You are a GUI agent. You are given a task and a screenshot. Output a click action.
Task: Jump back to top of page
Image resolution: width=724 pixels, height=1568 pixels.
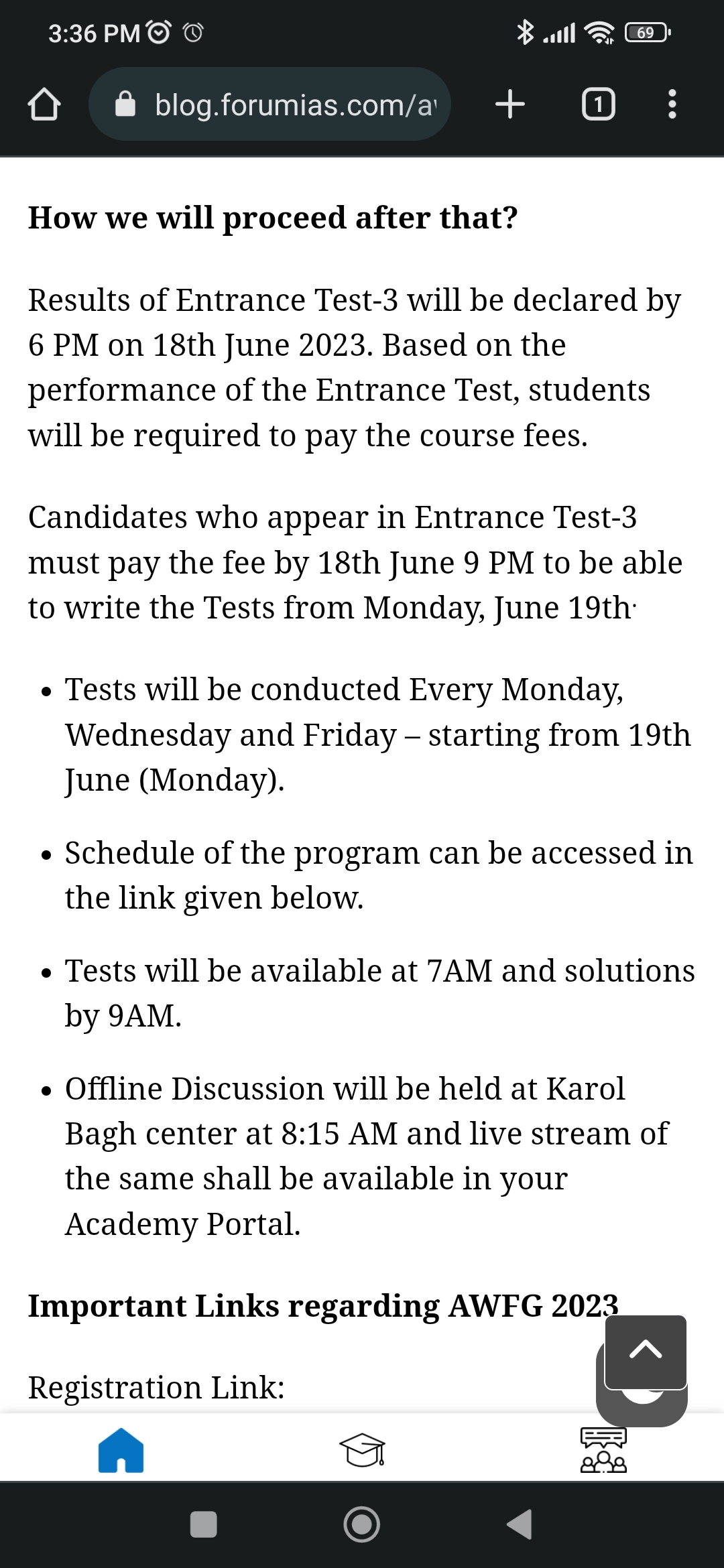tap(646, 1352)
